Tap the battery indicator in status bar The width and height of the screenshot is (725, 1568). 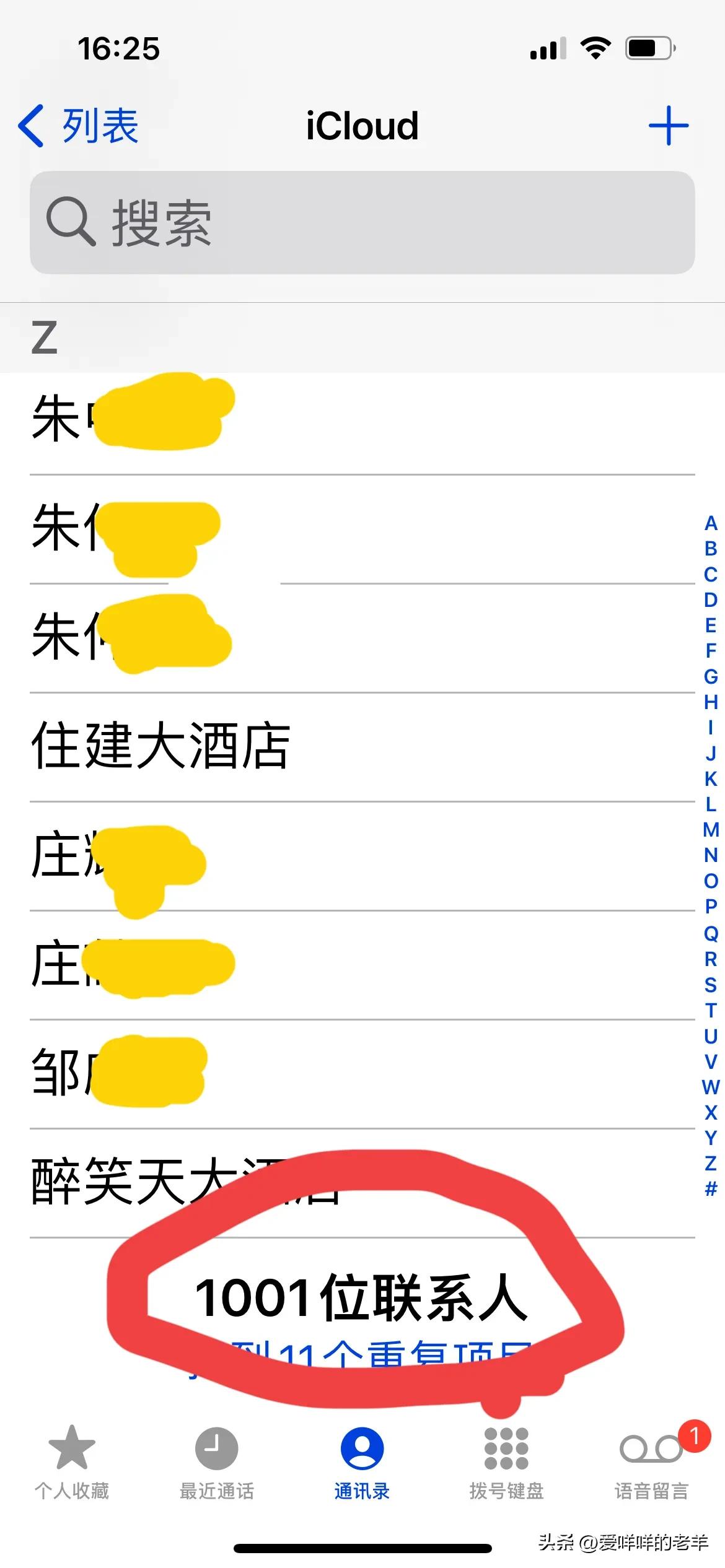649,50
